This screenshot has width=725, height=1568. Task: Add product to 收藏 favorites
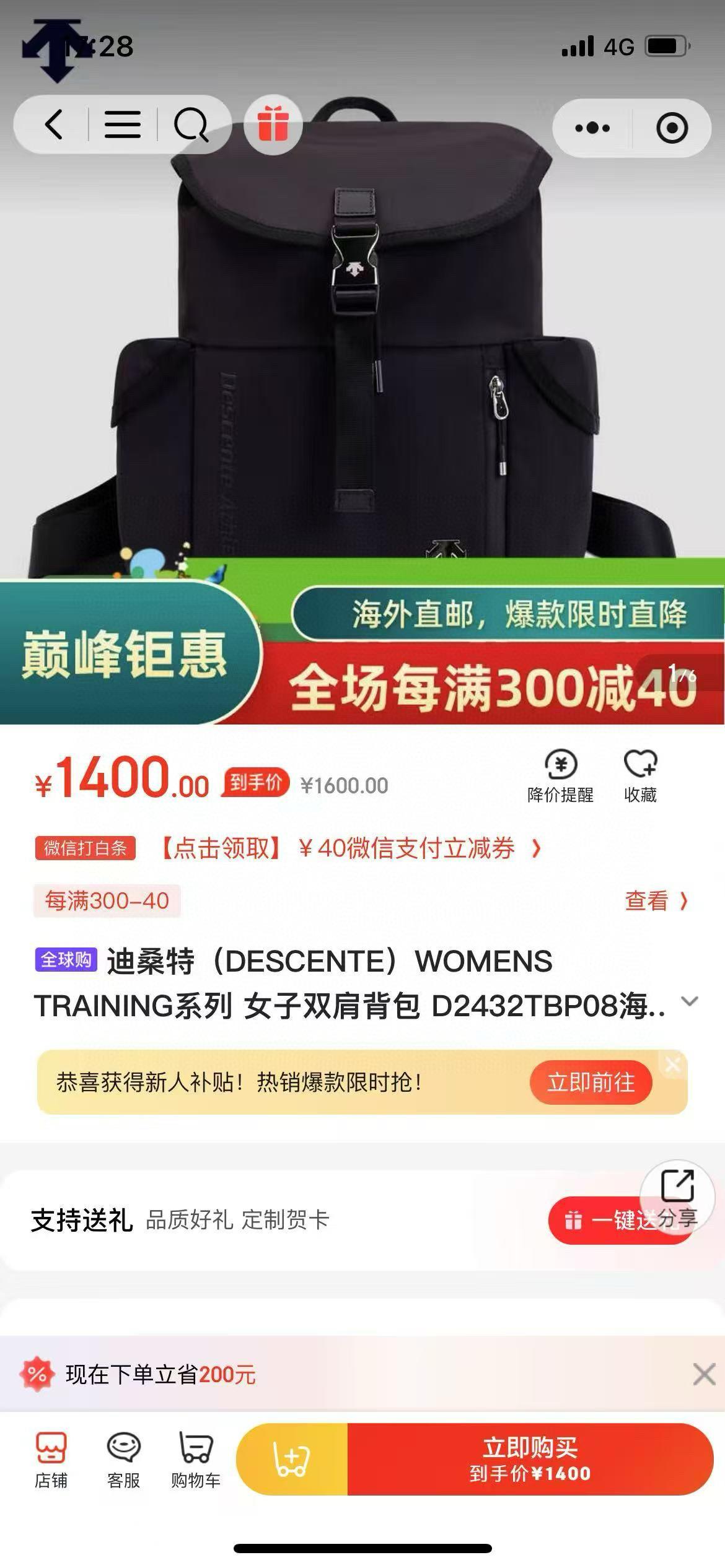click(x=640, y=776)
